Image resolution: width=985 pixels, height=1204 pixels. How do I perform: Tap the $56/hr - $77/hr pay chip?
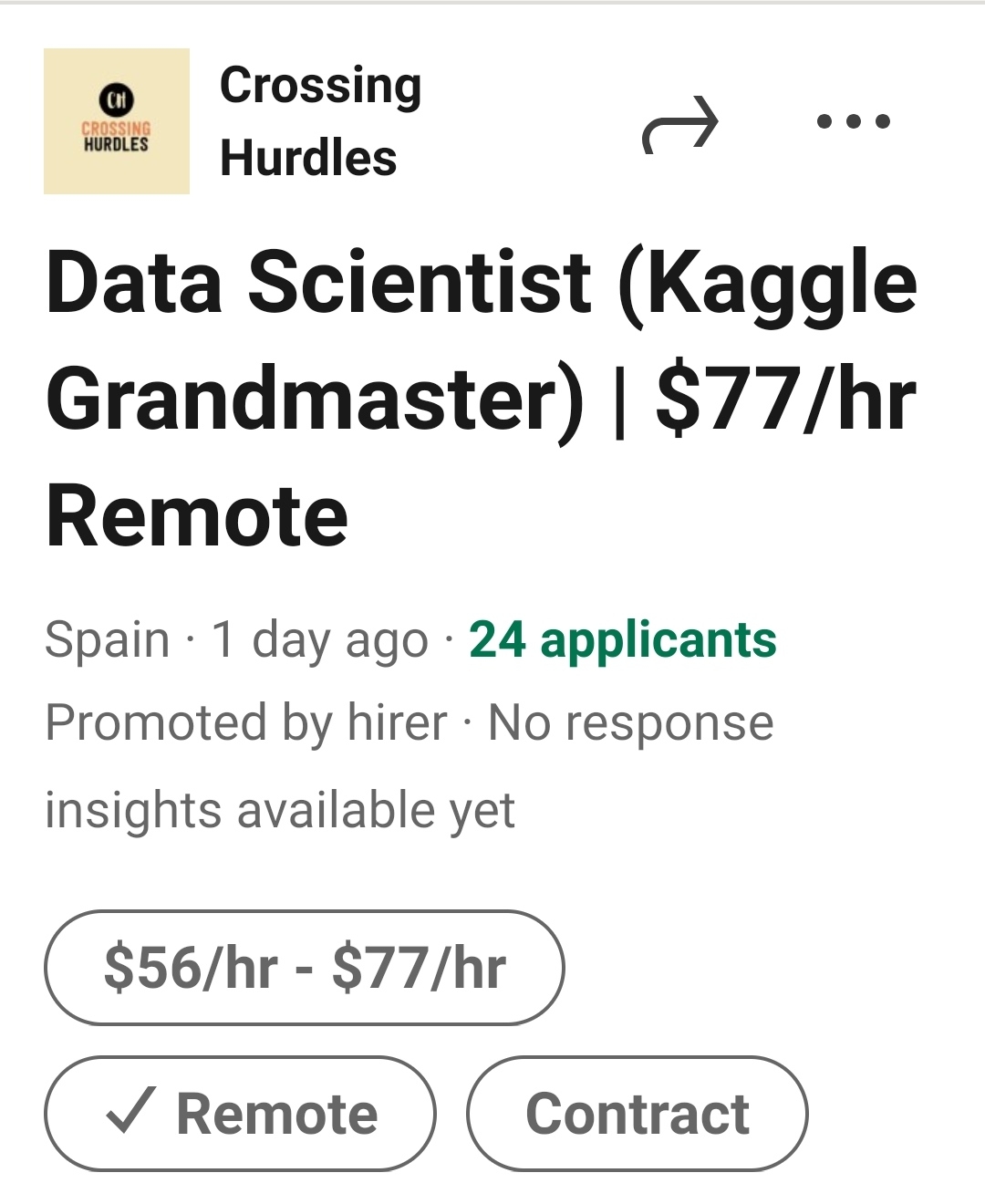point(305,968)
